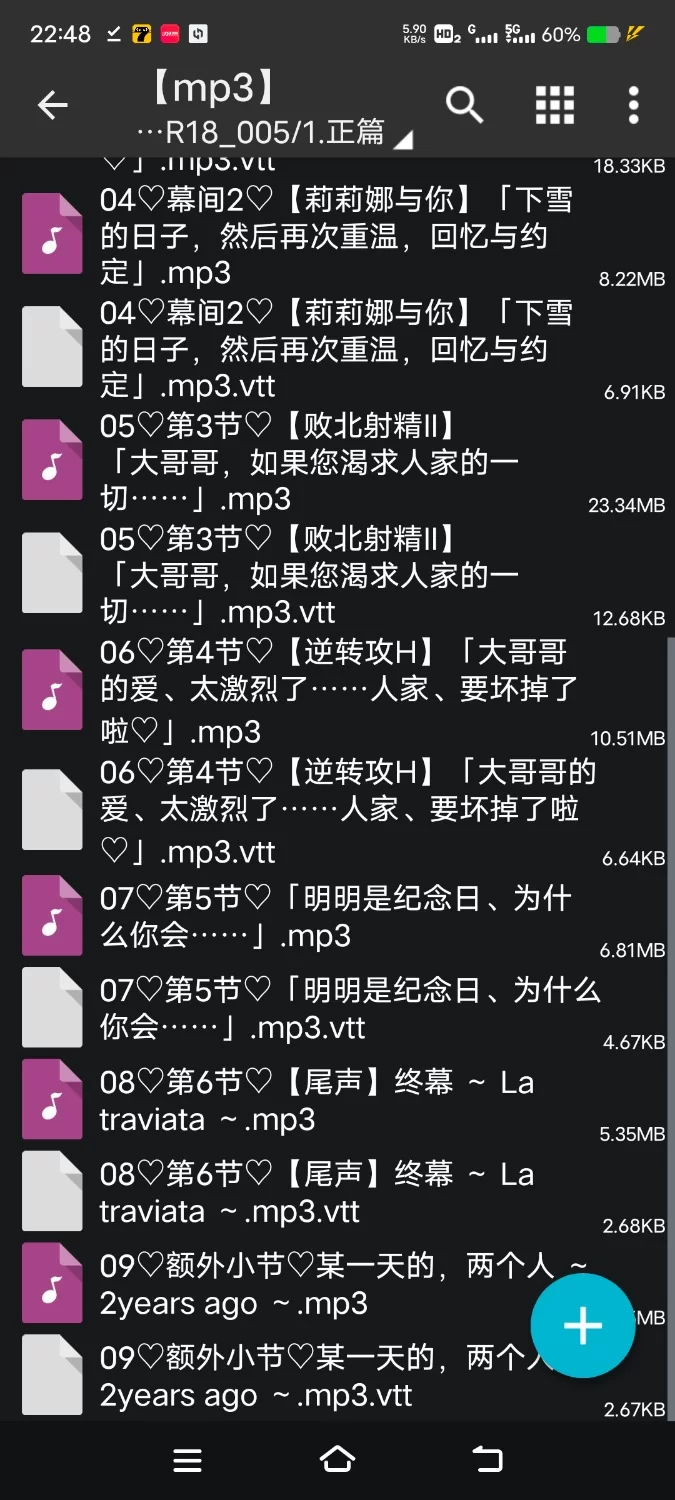Open the 5.35MB 08 La traviata mp3
Viewport: 675px width, 1500px height.
pyautogui.click(x=330, y=1100)
